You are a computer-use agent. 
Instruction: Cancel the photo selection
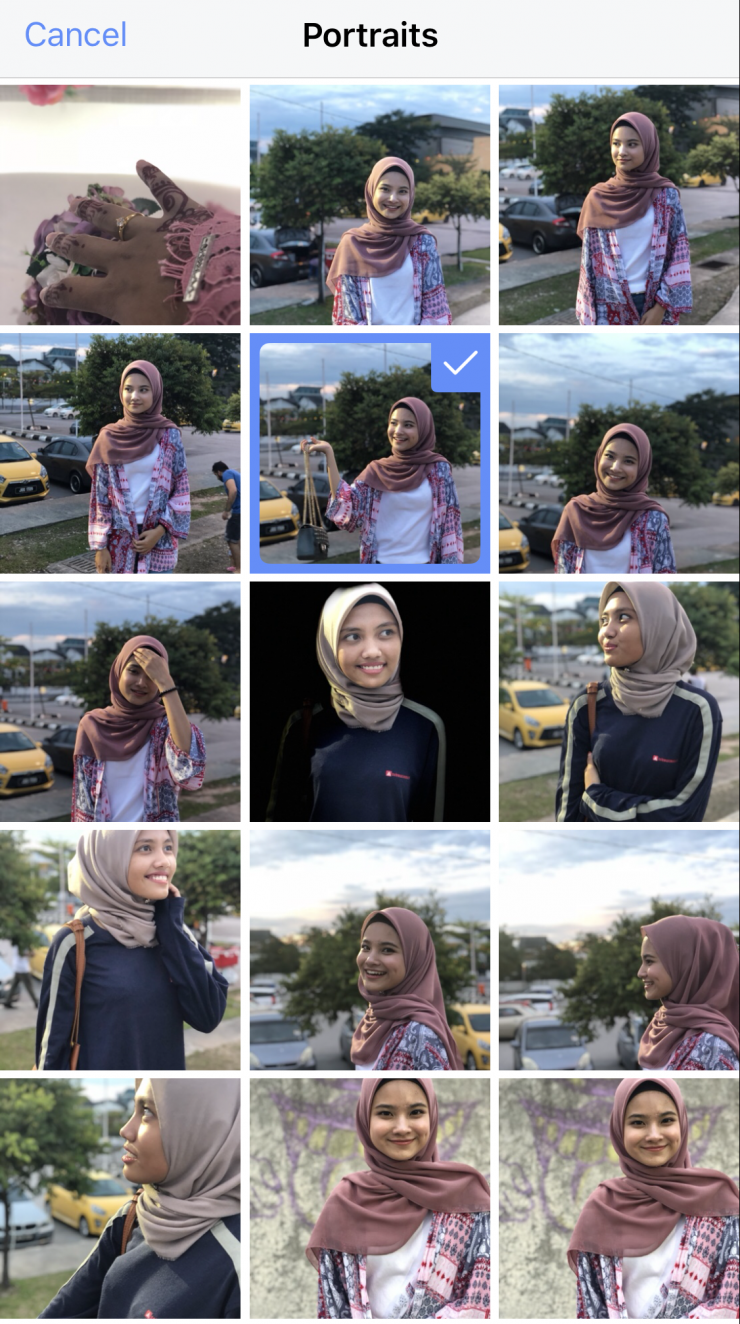(75, 35)
